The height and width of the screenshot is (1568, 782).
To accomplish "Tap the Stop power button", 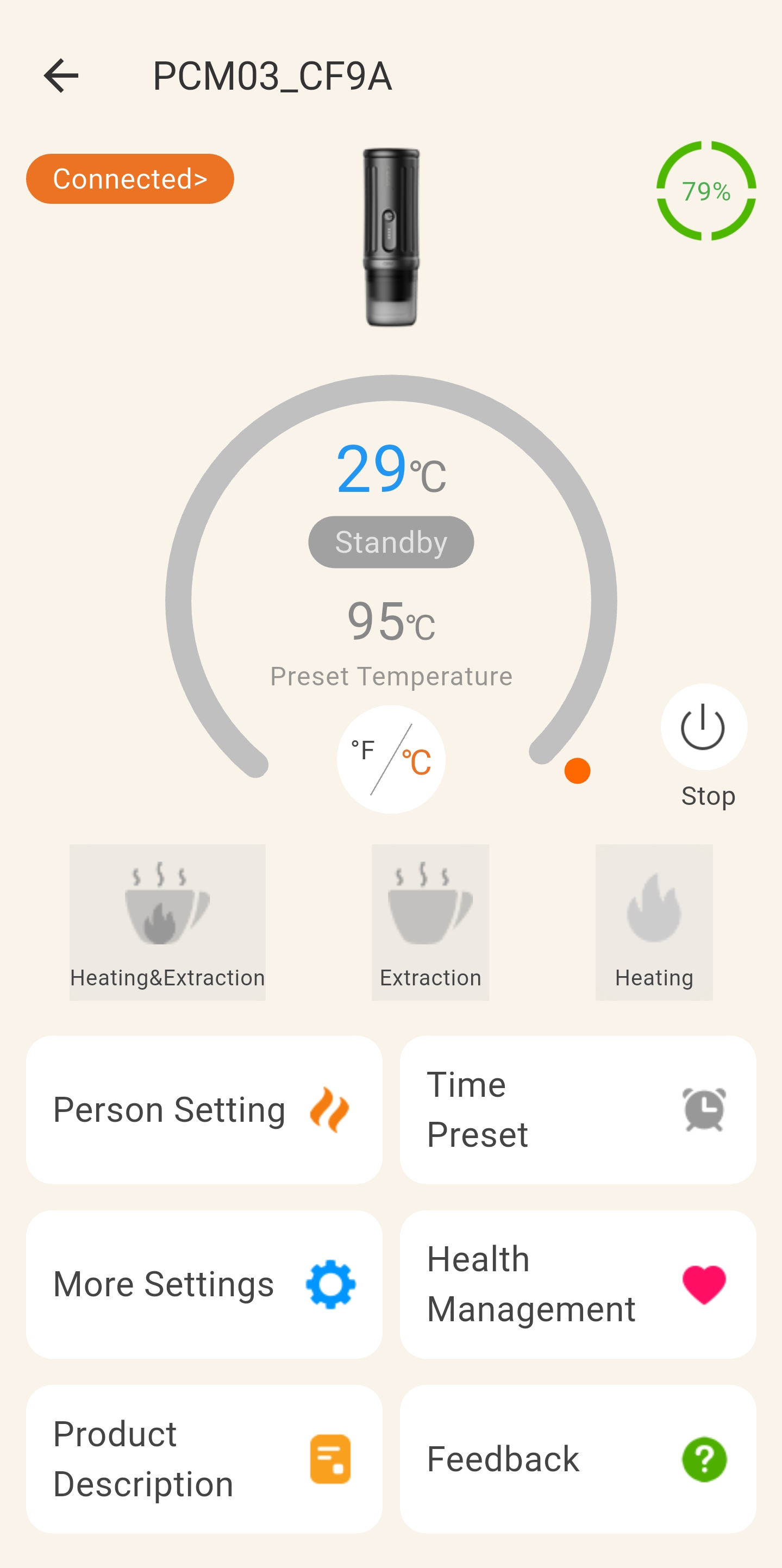I will 704,727.
